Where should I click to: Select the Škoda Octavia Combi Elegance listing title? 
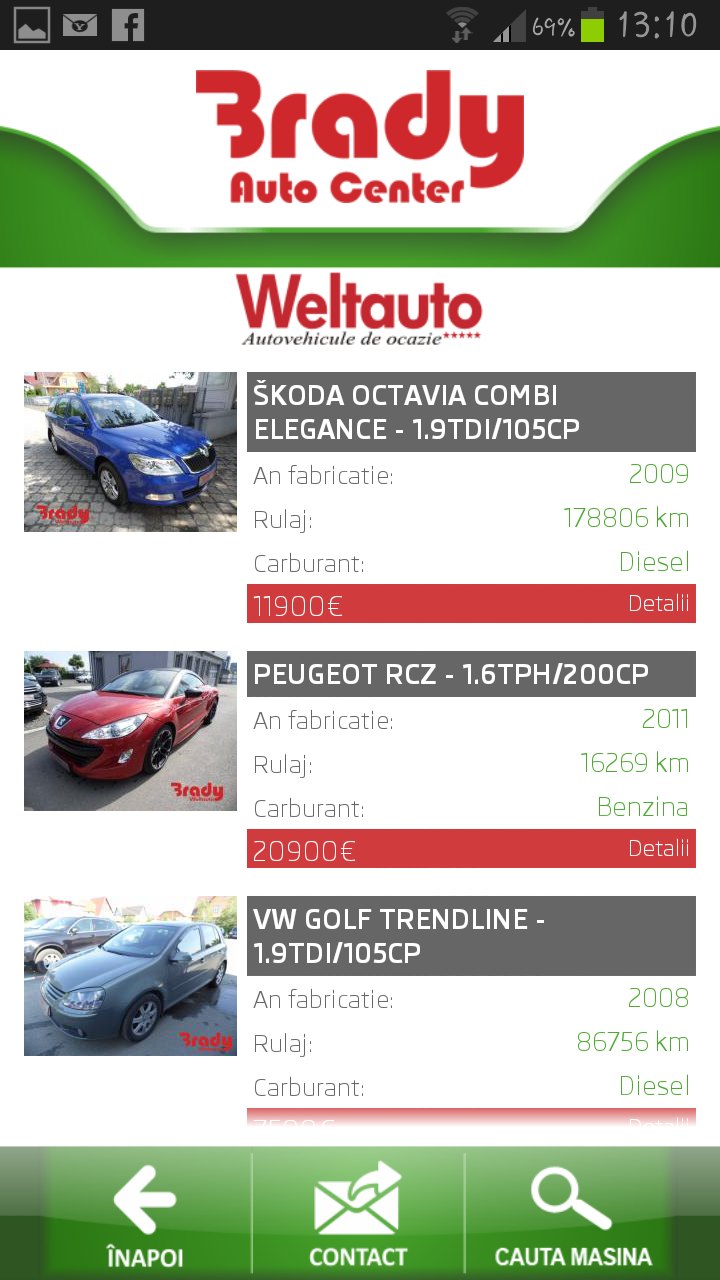tap(471, 412)
